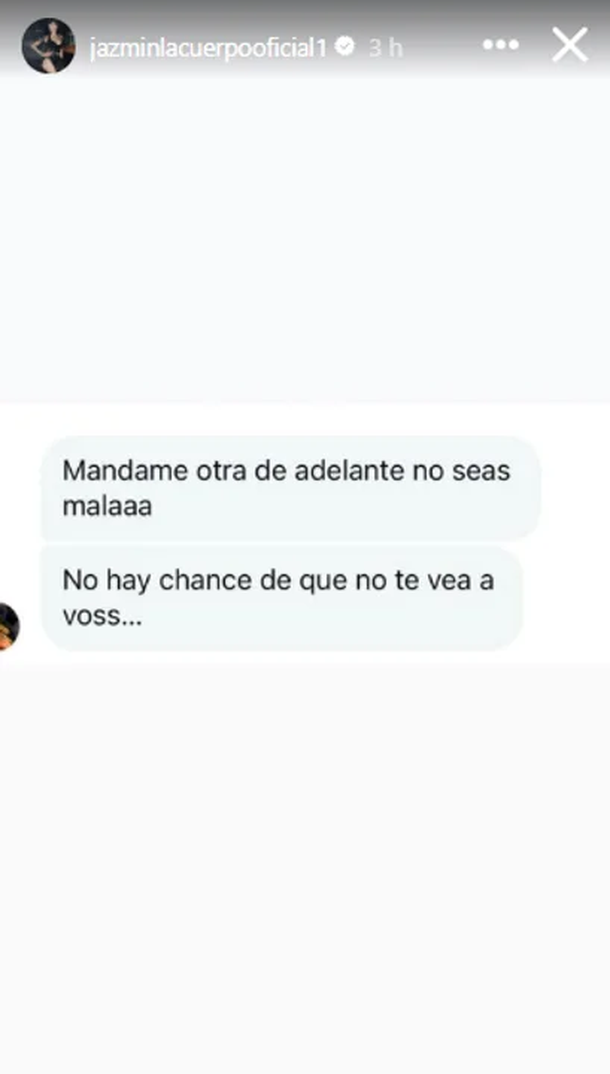The width and height of the screenshot is (610, 1074).
Task: Tap the story author's profile picture
Action: pos(48,46)
